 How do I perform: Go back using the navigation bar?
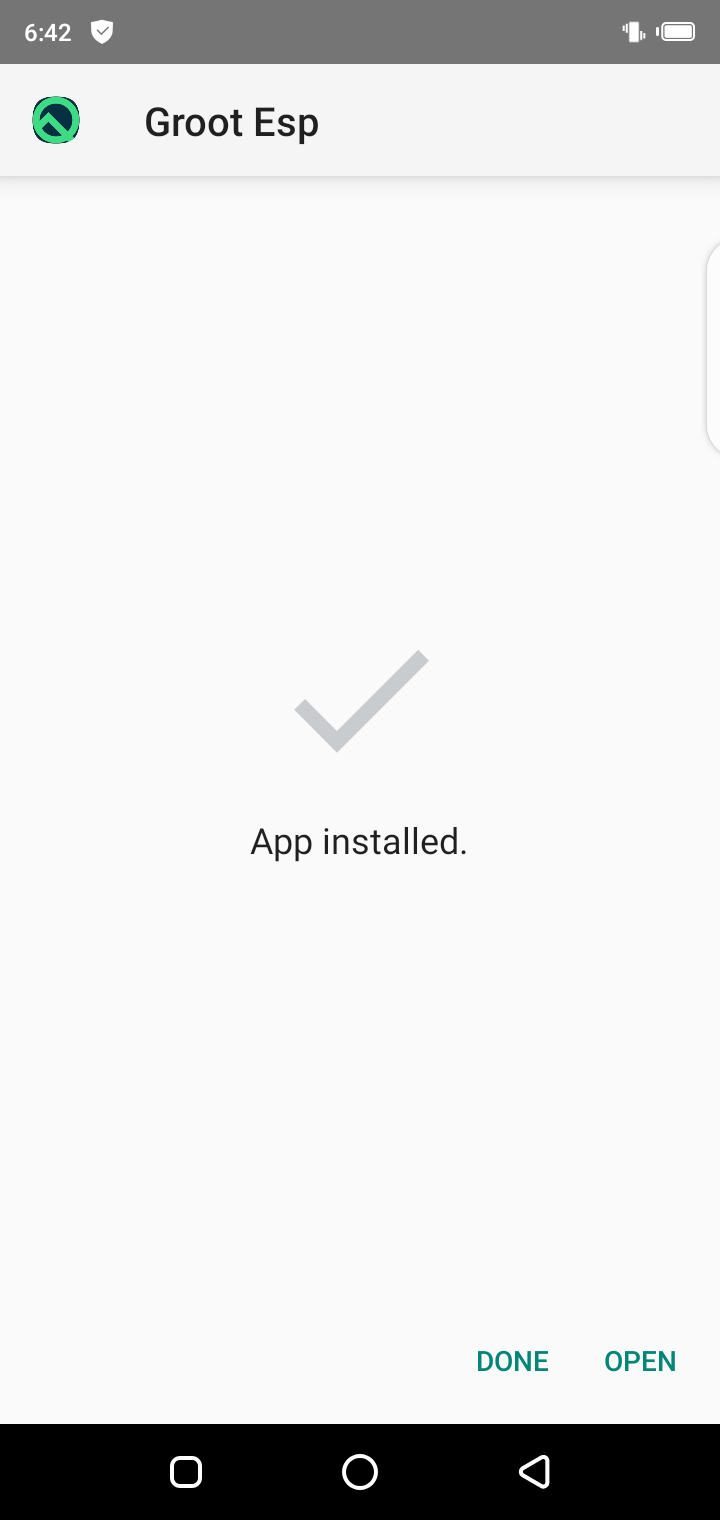535,1471
